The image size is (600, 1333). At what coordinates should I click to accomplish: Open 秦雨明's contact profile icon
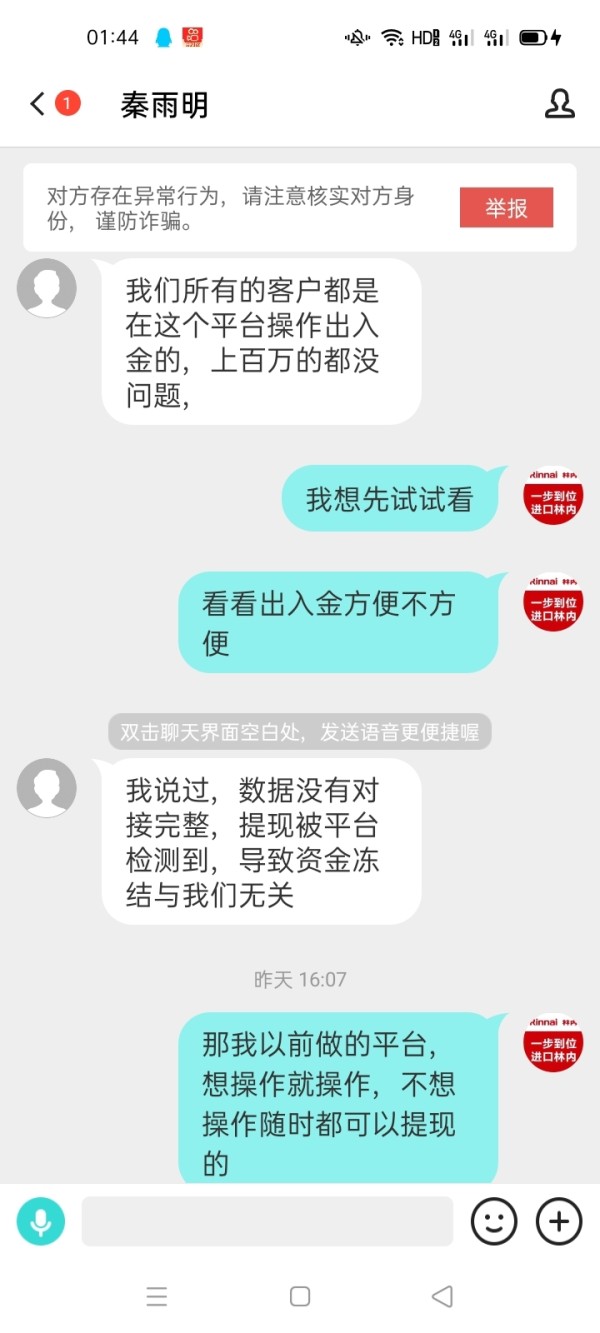559,103
